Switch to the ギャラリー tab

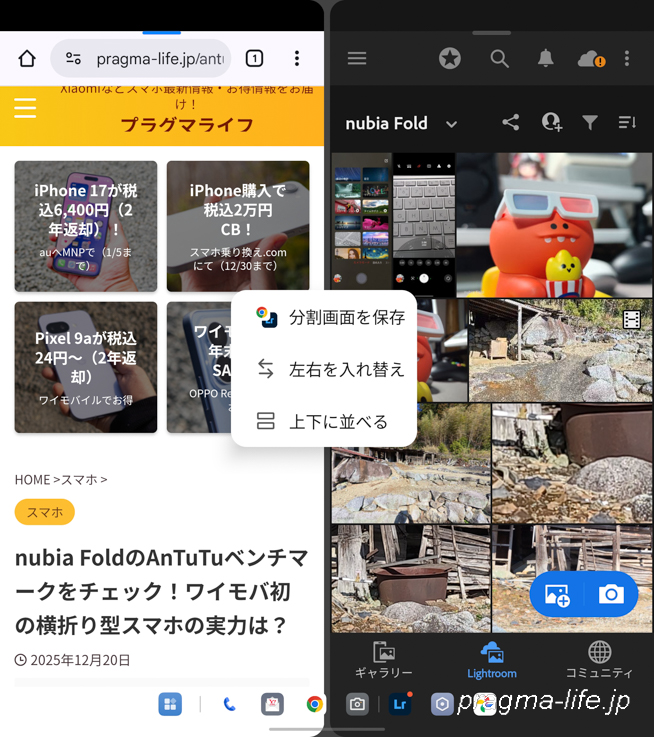[383, 660]
